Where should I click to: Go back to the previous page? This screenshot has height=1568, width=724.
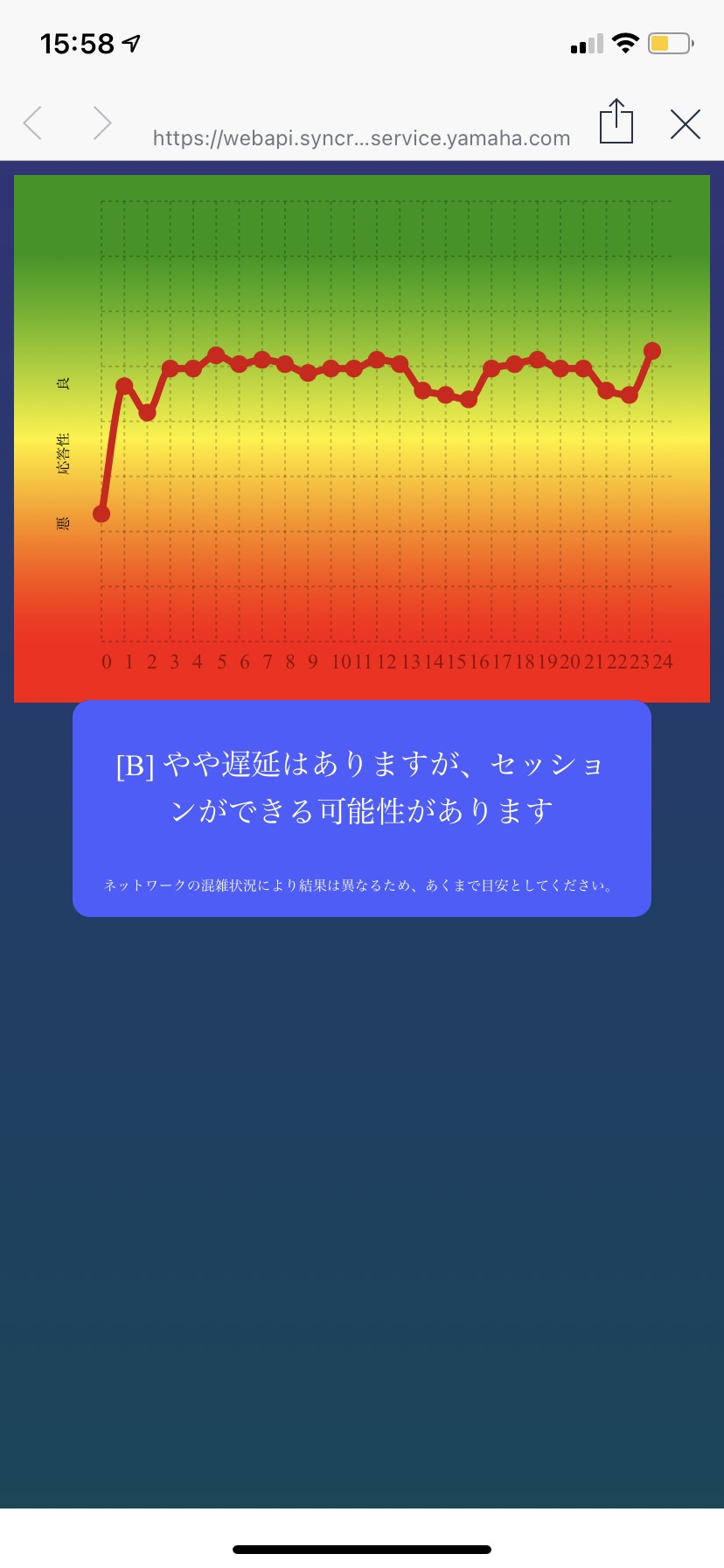click(33, 123)
